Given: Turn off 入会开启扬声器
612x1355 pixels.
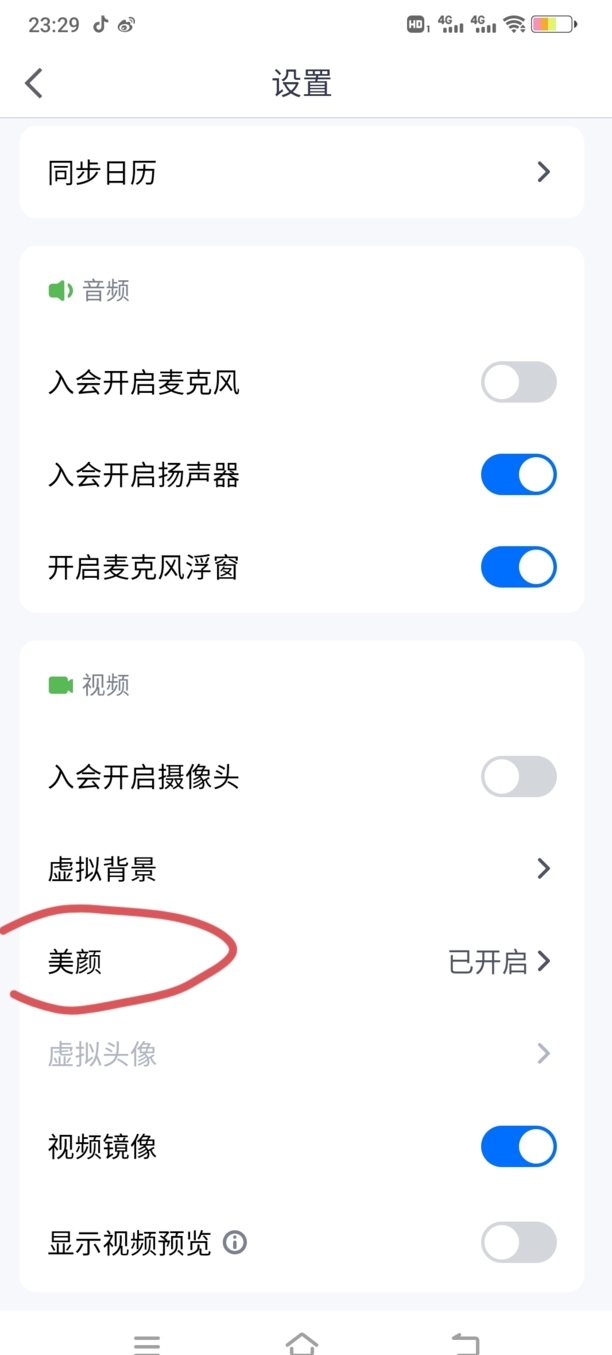Looking at the screenshot, I should (518, 475).
